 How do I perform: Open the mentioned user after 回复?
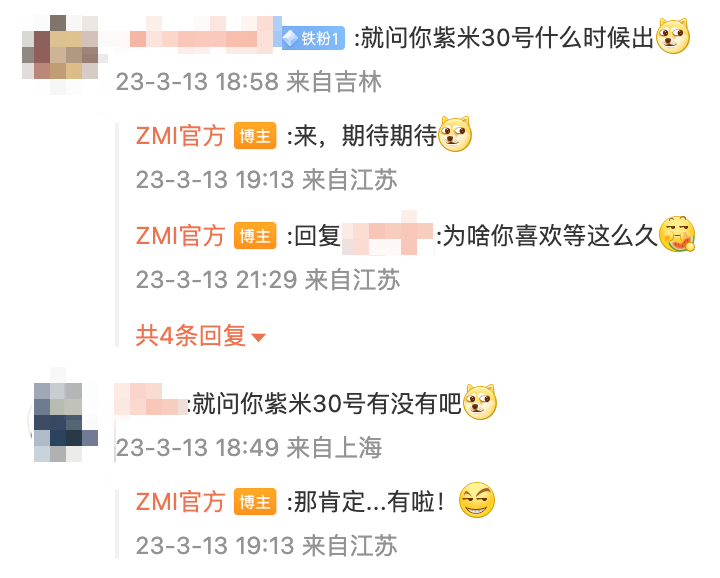click(x=387, y=233)
